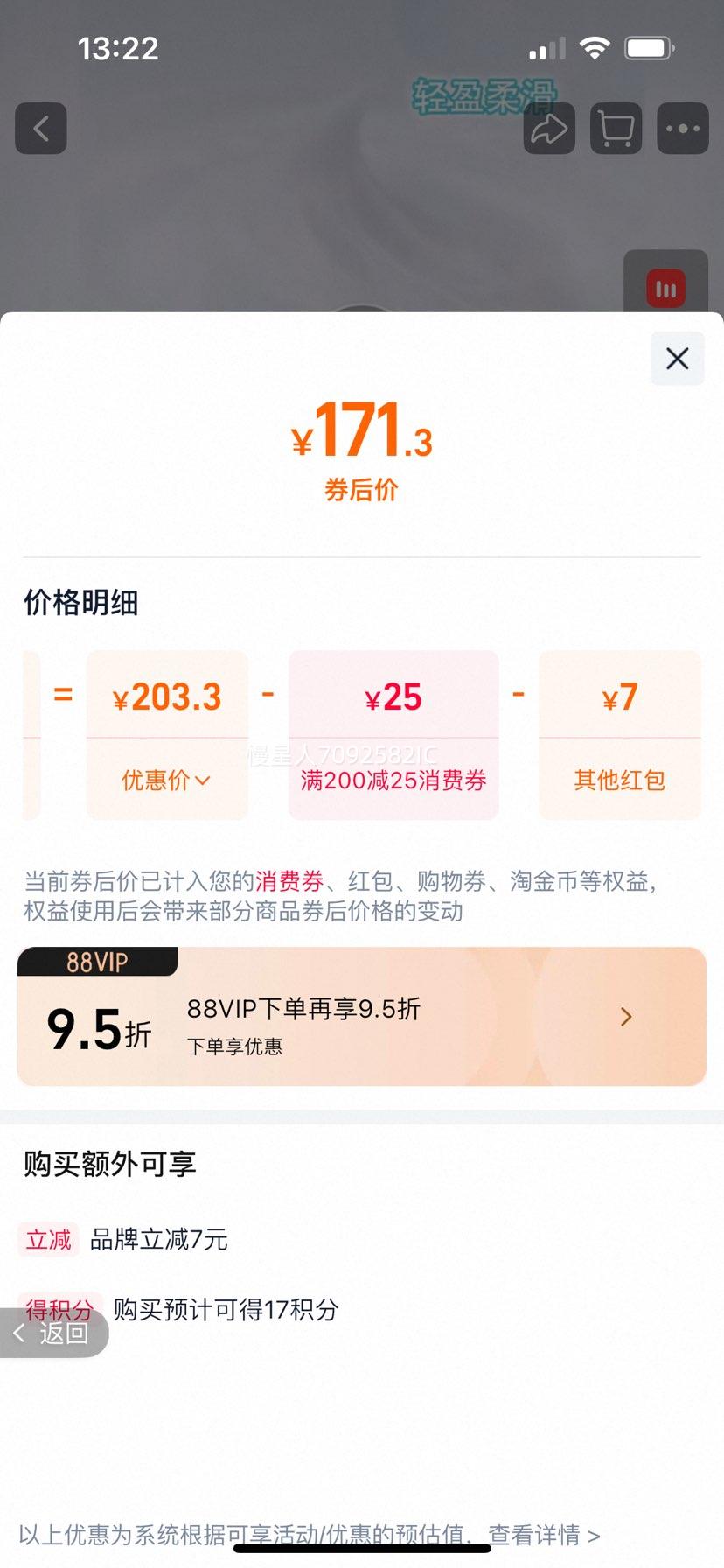Open the 消费券 link in the notice text

289,882
